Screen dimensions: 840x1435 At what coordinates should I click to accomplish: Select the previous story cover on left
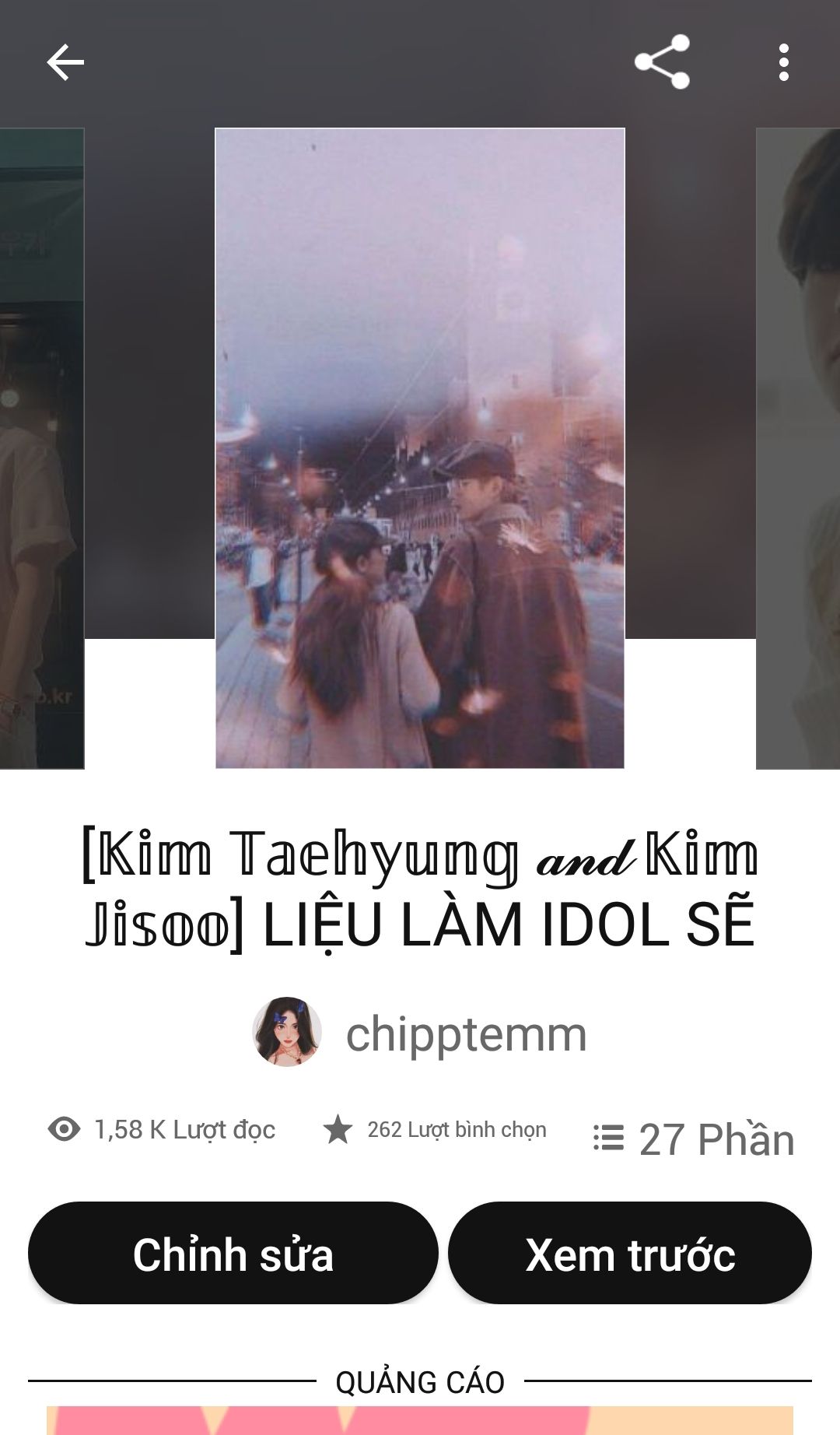coord(41,448)
